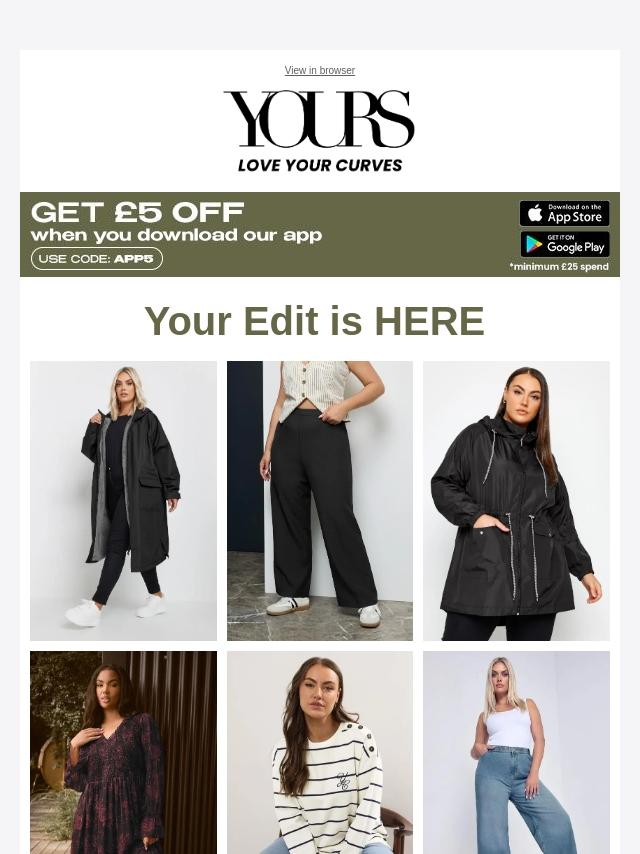Tap the App Store download badge
The width and height of the screenshot is (640, 854).
click(564, 214)
